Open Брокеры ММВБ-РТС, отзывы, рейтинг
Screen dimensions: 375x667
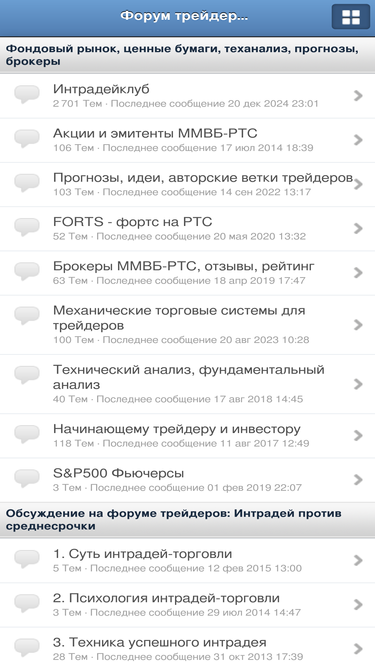(188, 273)
